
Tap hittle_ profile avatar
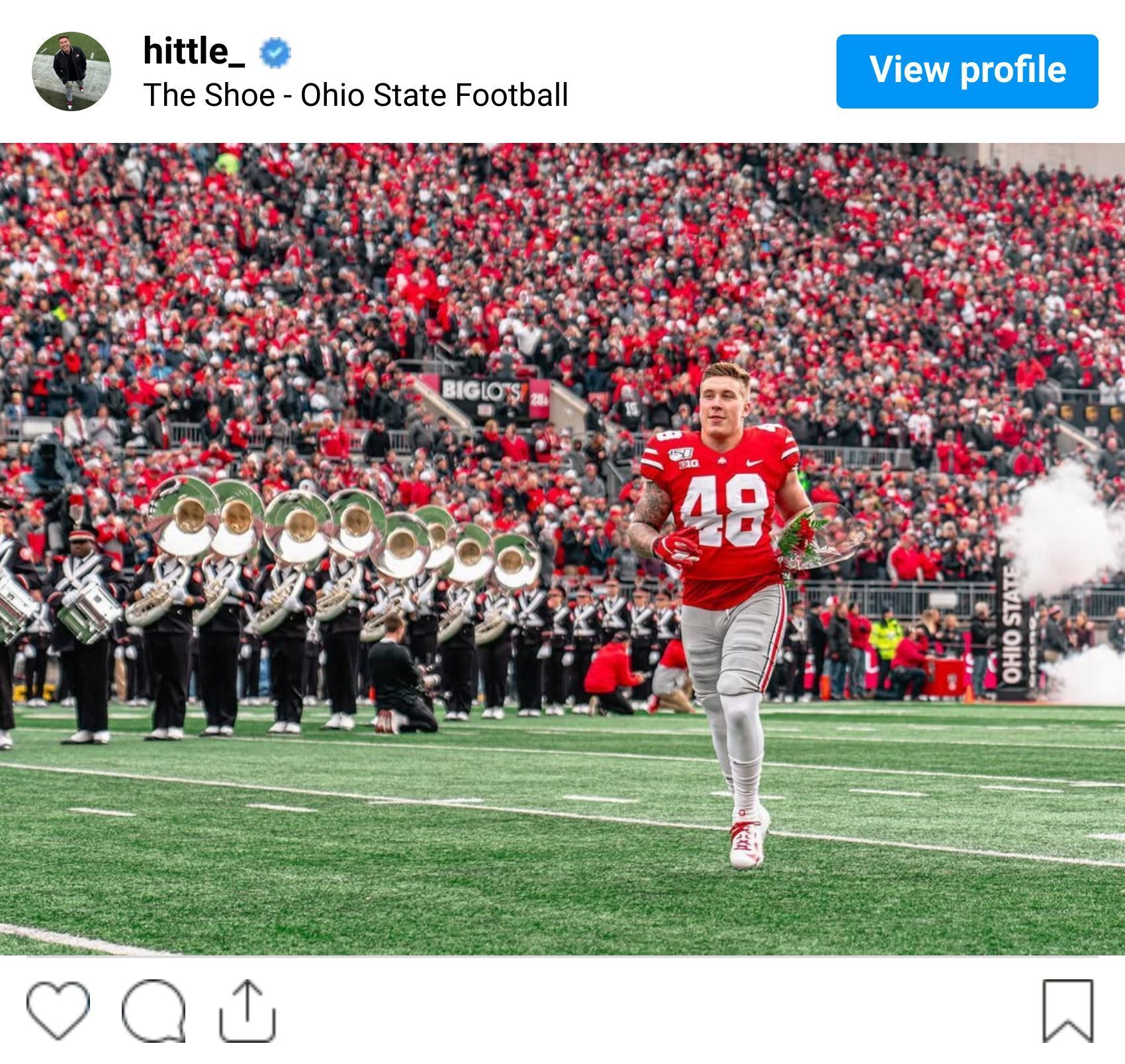point(71,71)
